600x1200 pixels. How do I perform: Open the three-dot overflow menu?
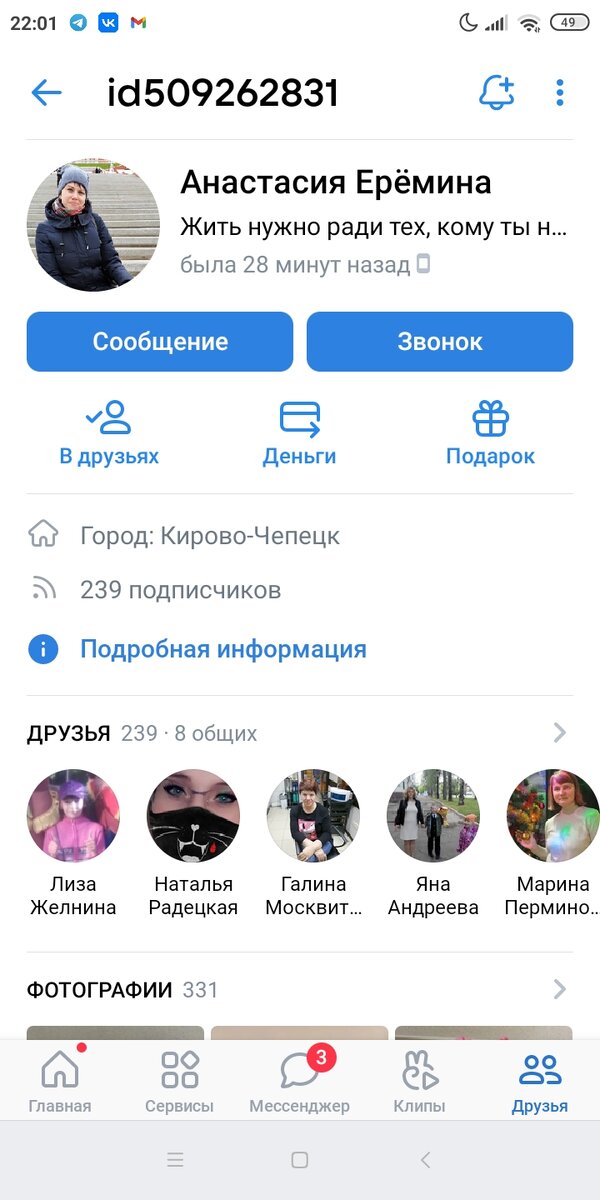[x=560, y=93]
